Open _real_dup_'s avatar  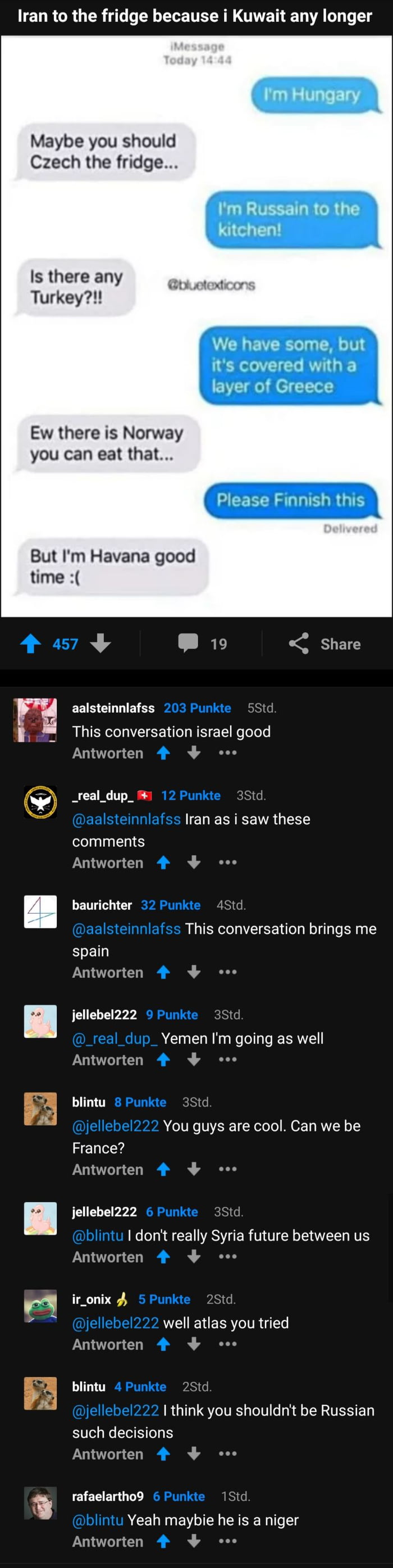[x=40, y=801]
